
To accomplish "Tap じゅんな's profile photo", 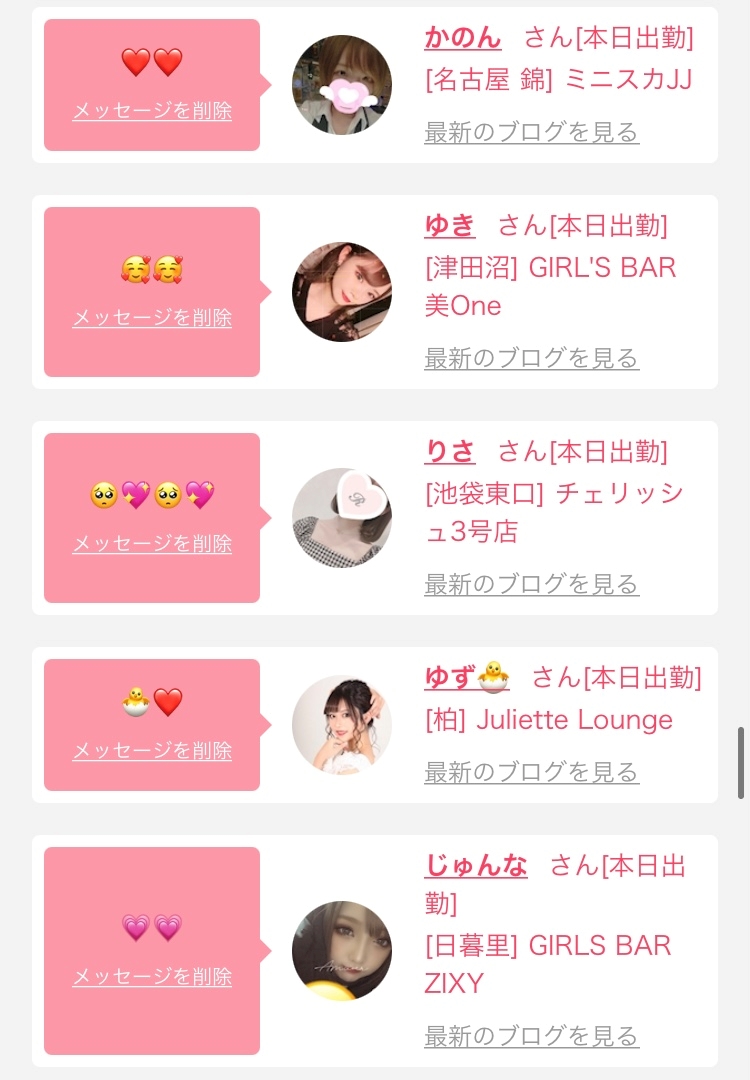I will click(x=342, y=951).
